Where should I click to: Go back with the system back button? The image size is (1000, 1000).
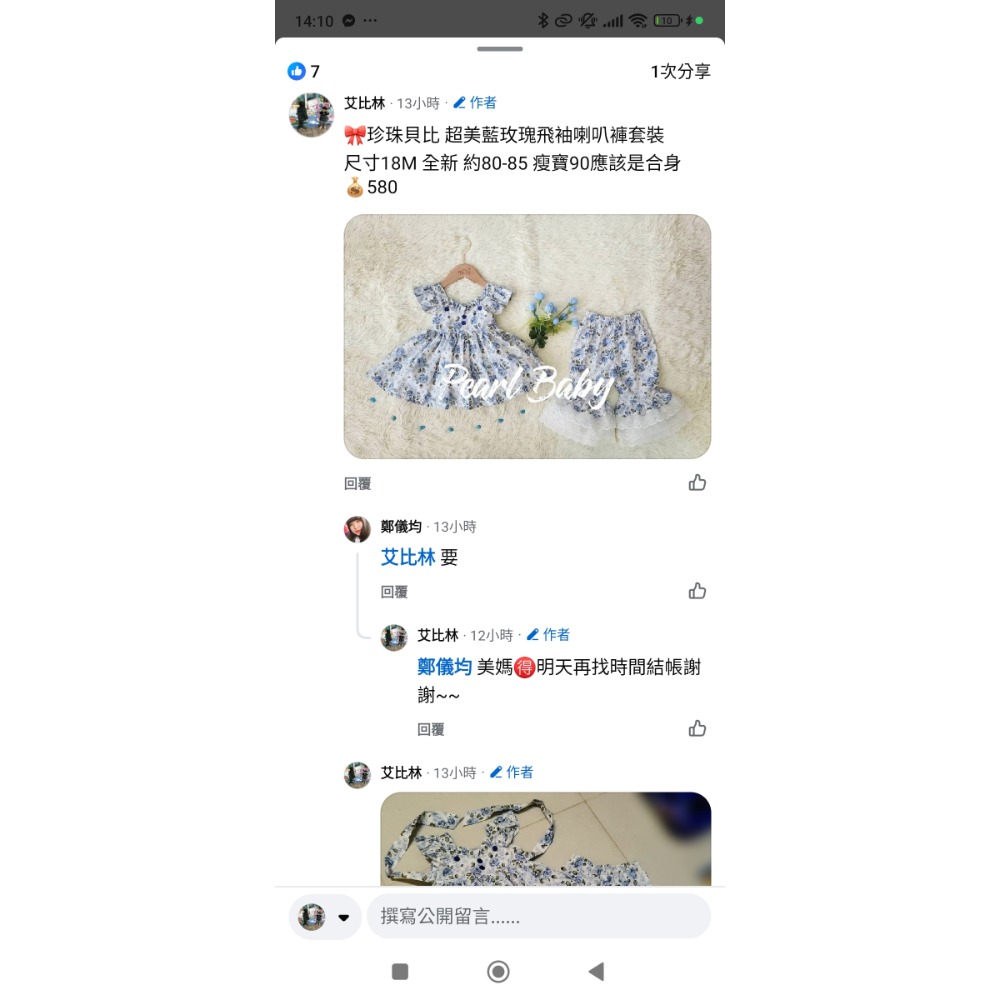597,971
